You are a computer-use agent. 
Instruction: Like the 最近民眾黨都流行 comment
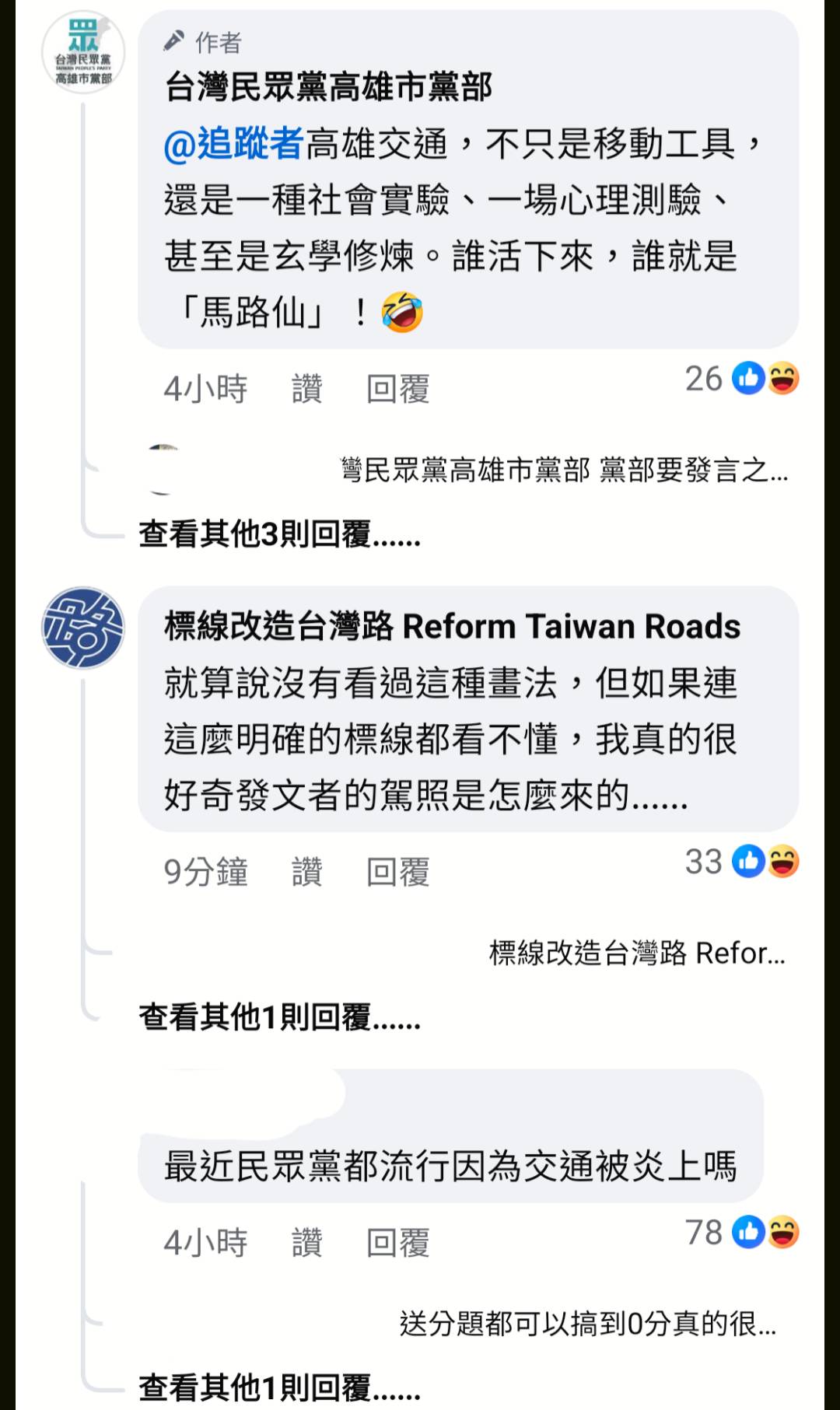[306, 1242]
